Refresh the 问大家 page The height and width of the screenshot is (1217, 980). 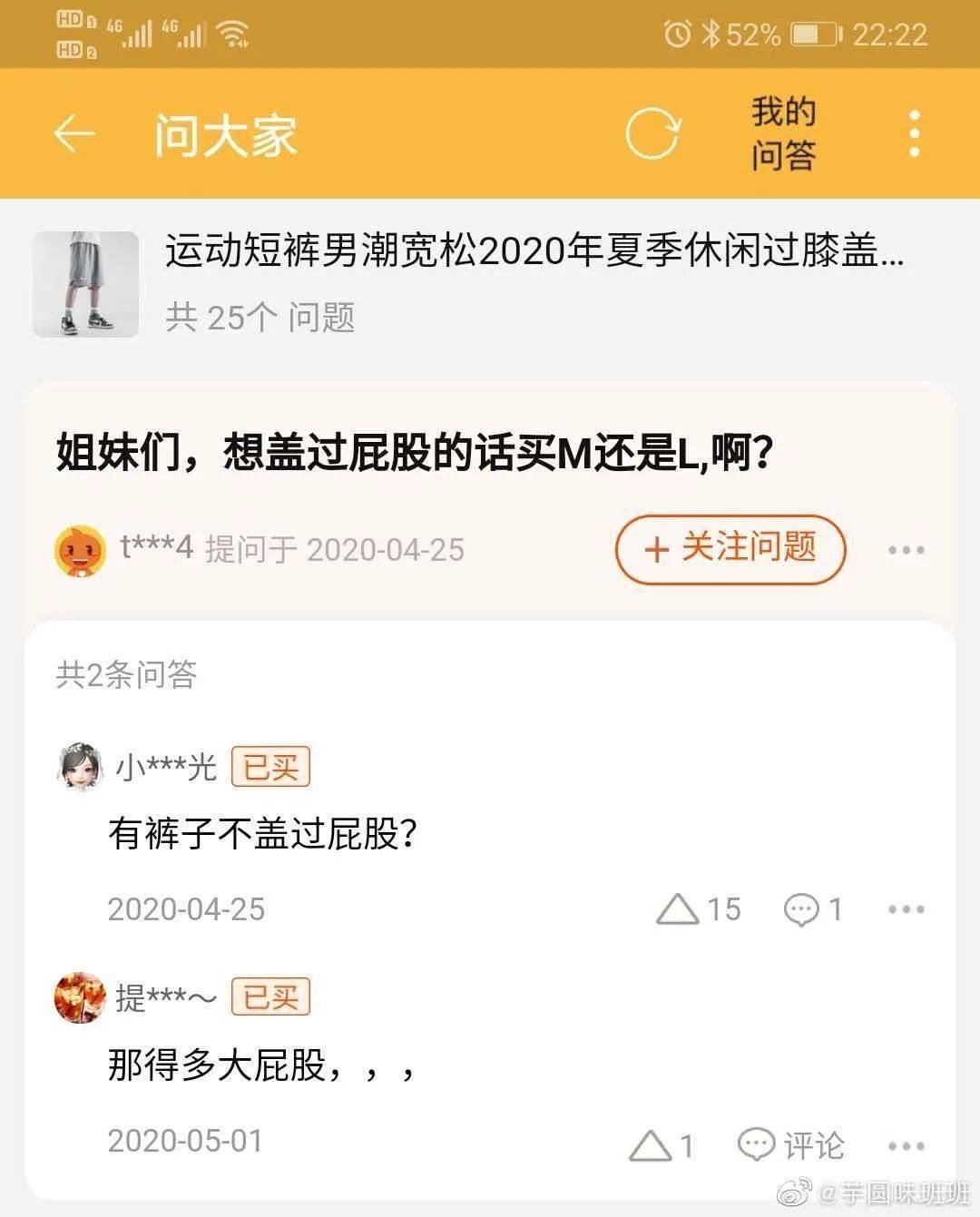(x=652, y=134)
